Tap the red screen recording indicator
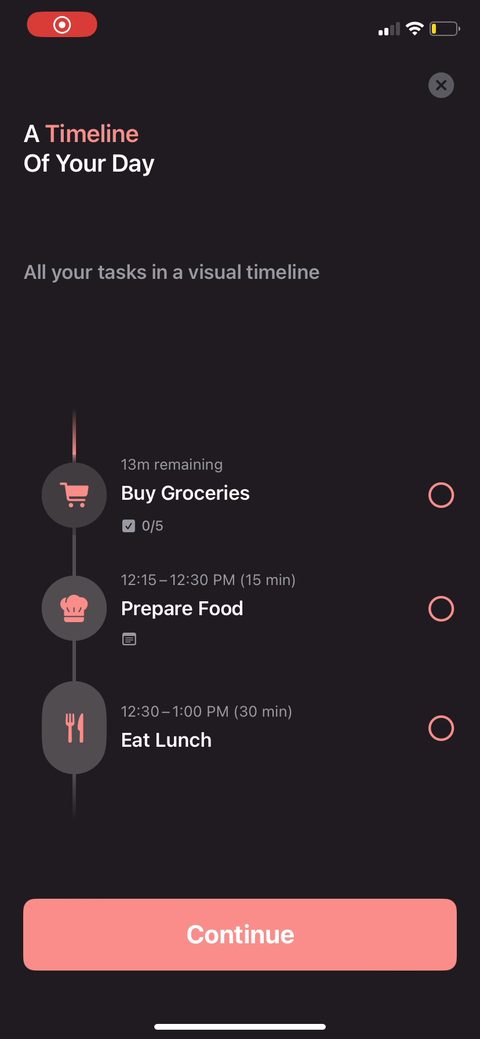 pos(62,25)
